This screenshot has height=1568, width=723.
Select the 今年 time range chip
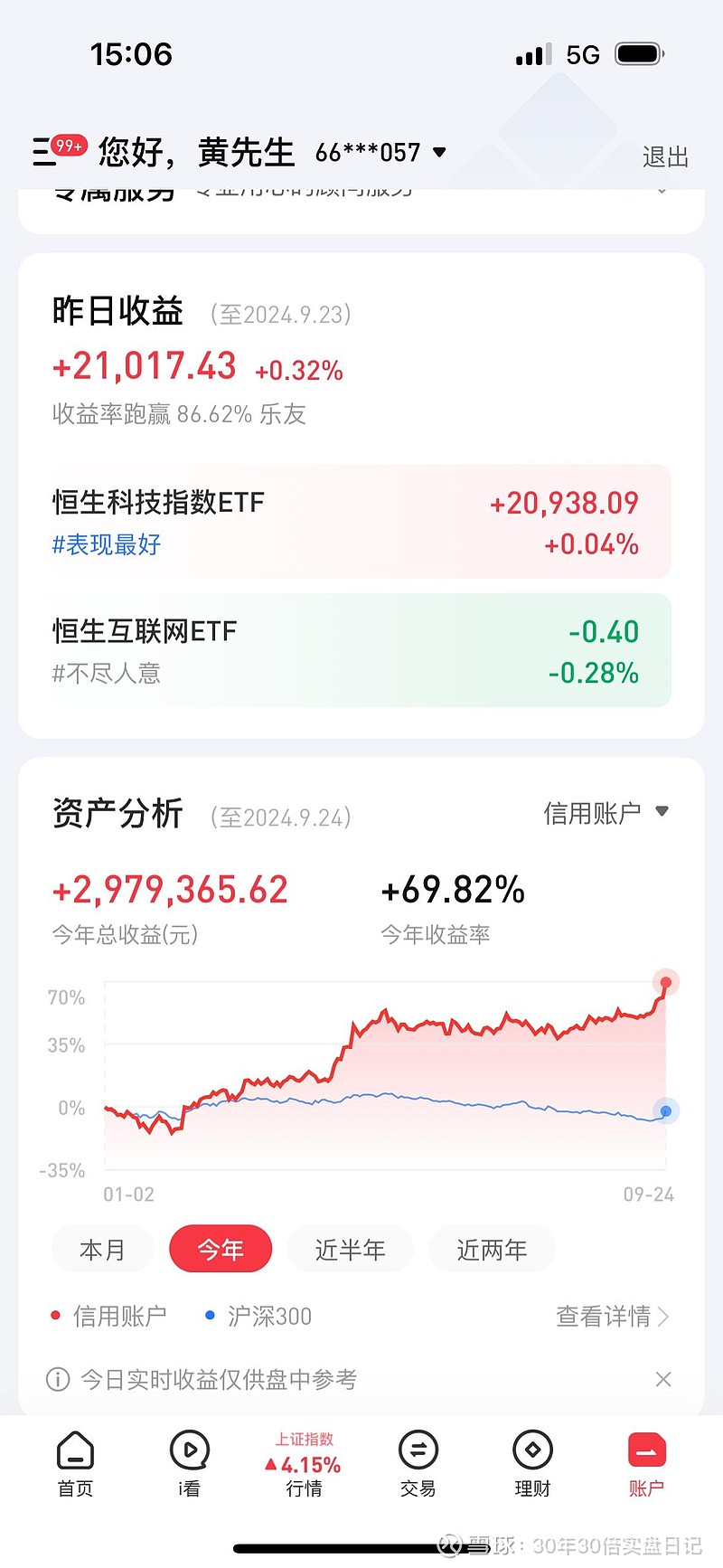click(221, 1250)
